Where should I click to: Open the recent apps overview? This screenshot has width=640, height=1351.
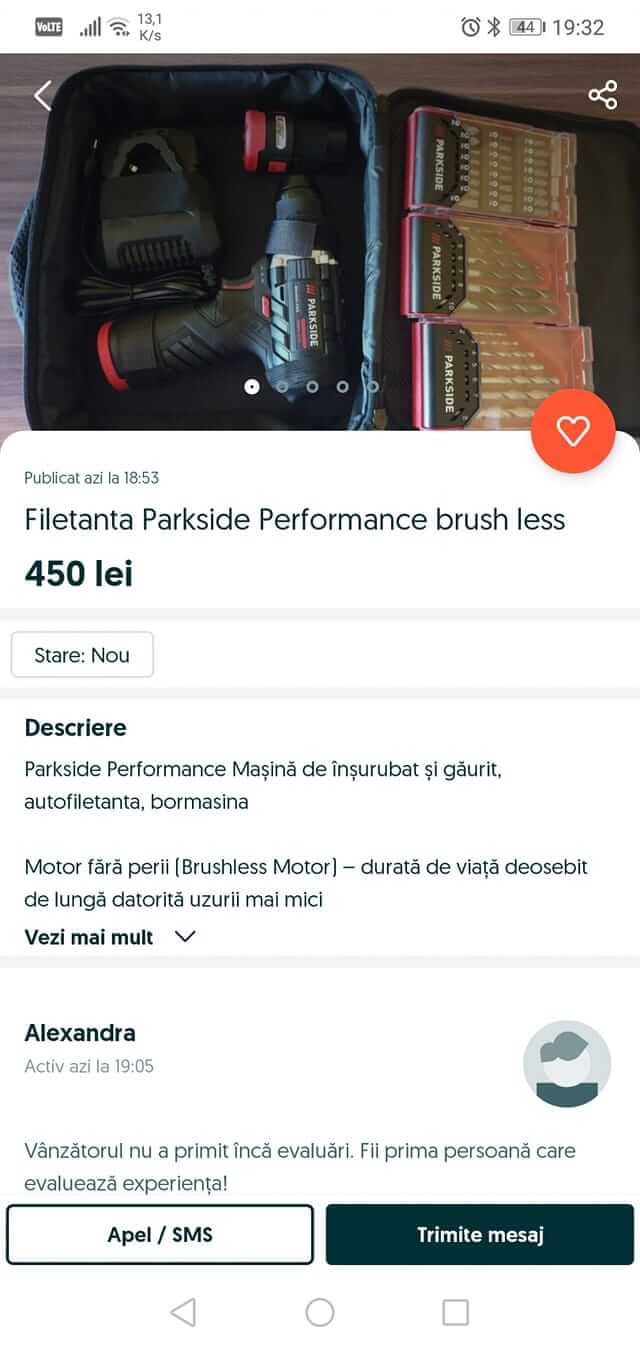455,1312
